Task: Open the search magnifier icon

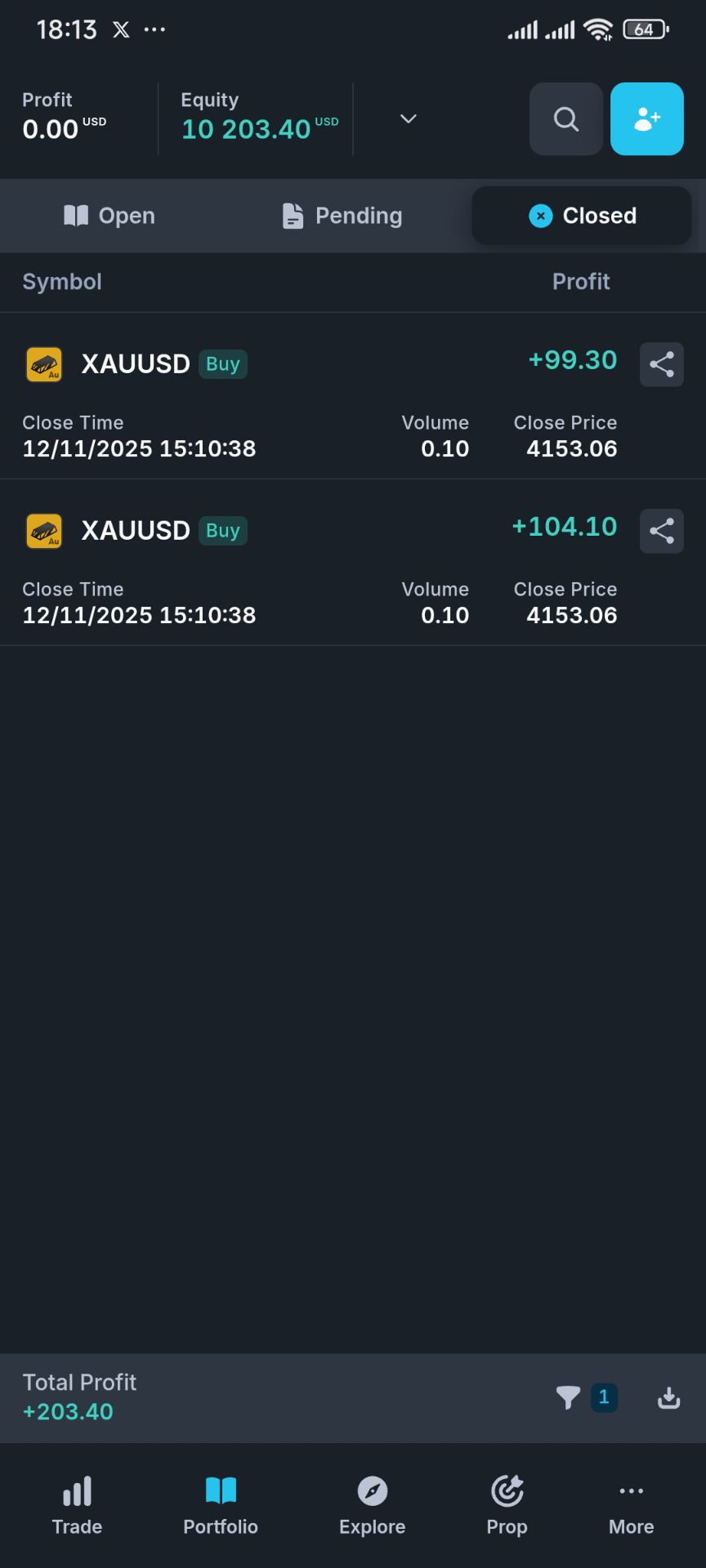Action: pos(565,119)
